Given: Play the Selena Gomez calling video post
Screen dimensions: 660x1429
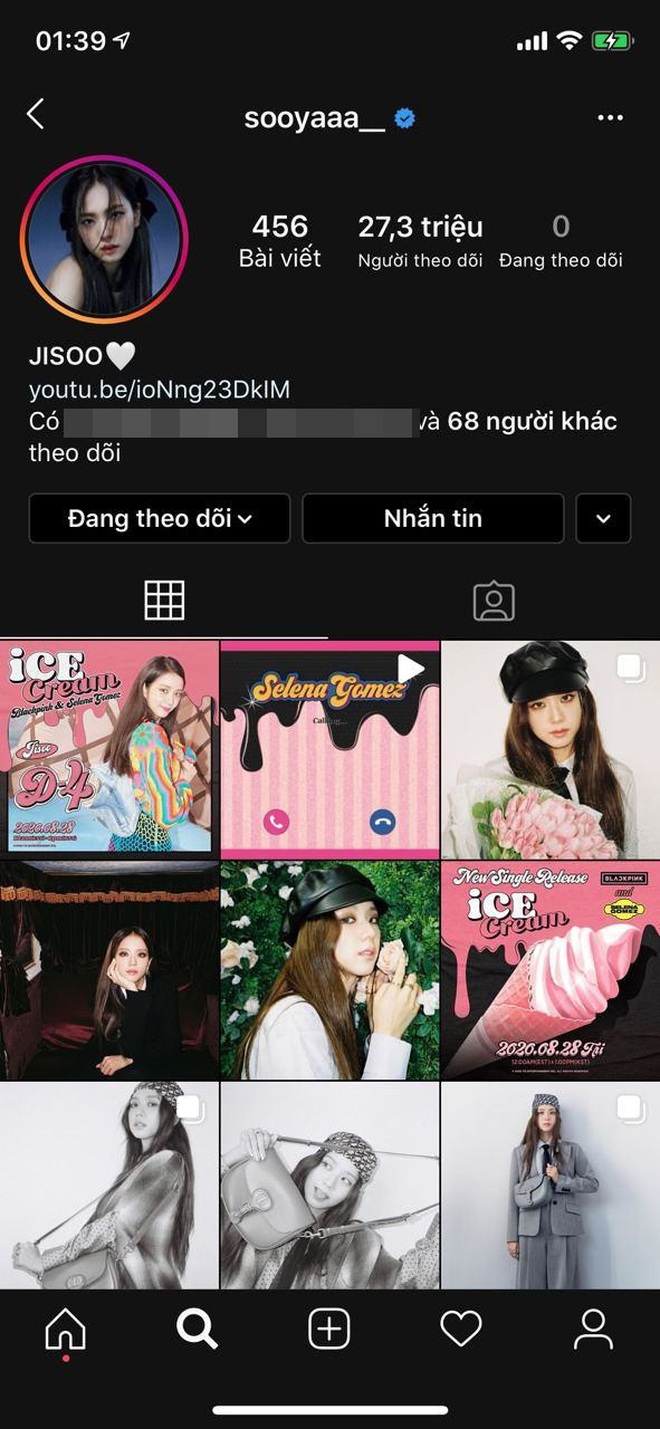Looking at the screenshot, I should [329, 749].
